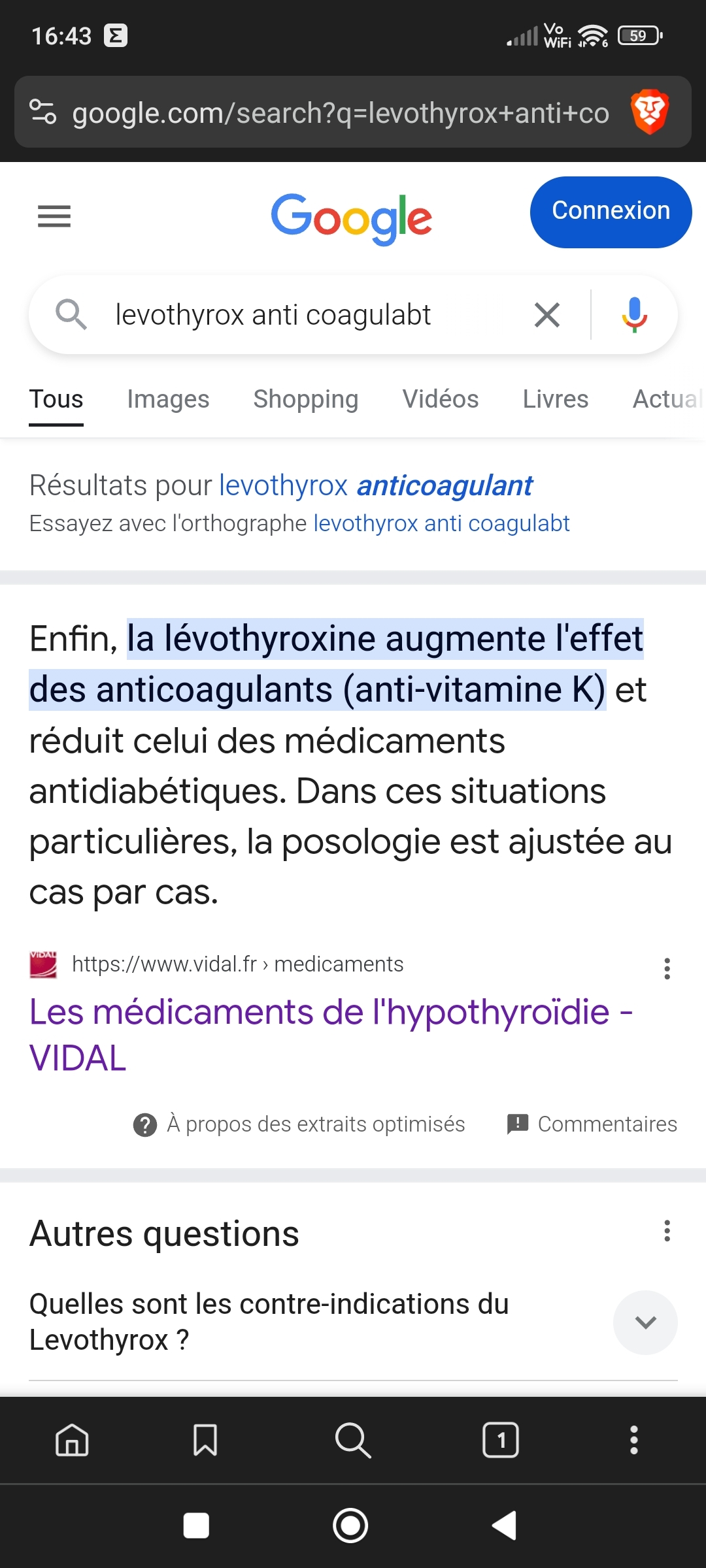
Task: Go back with the system back button
Action: (x=505, y=1526)
